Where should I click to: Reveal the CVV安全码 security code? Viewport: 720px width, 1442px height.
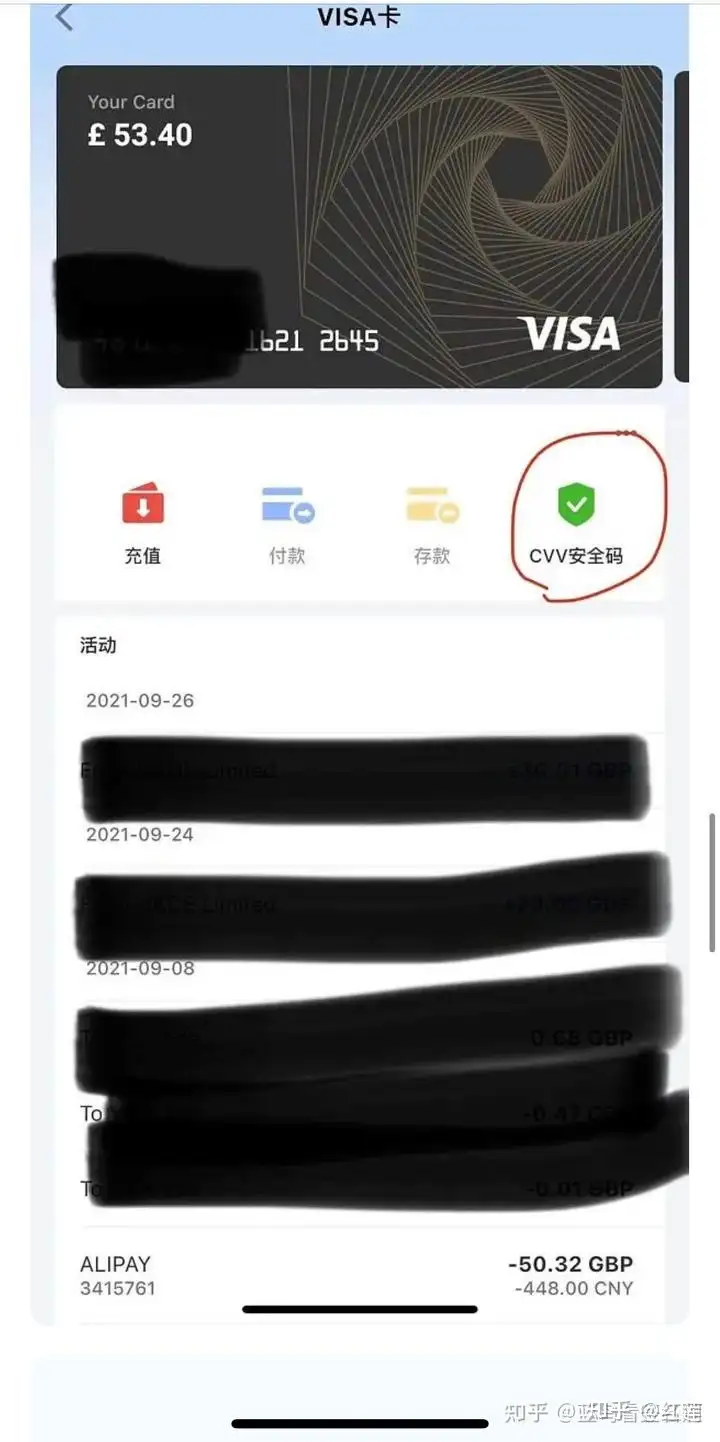576,522
